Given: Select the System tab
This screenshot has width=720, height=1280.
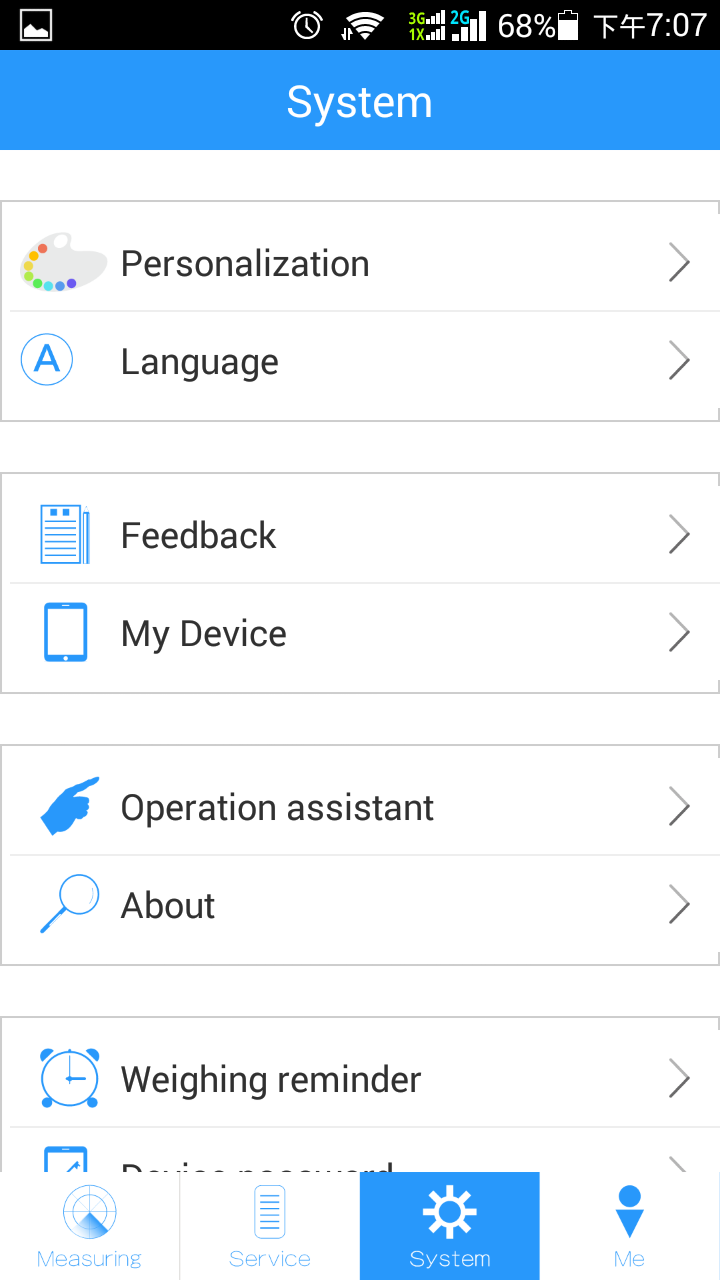Looking at the screenshot, I should (x=450, y=1226).
